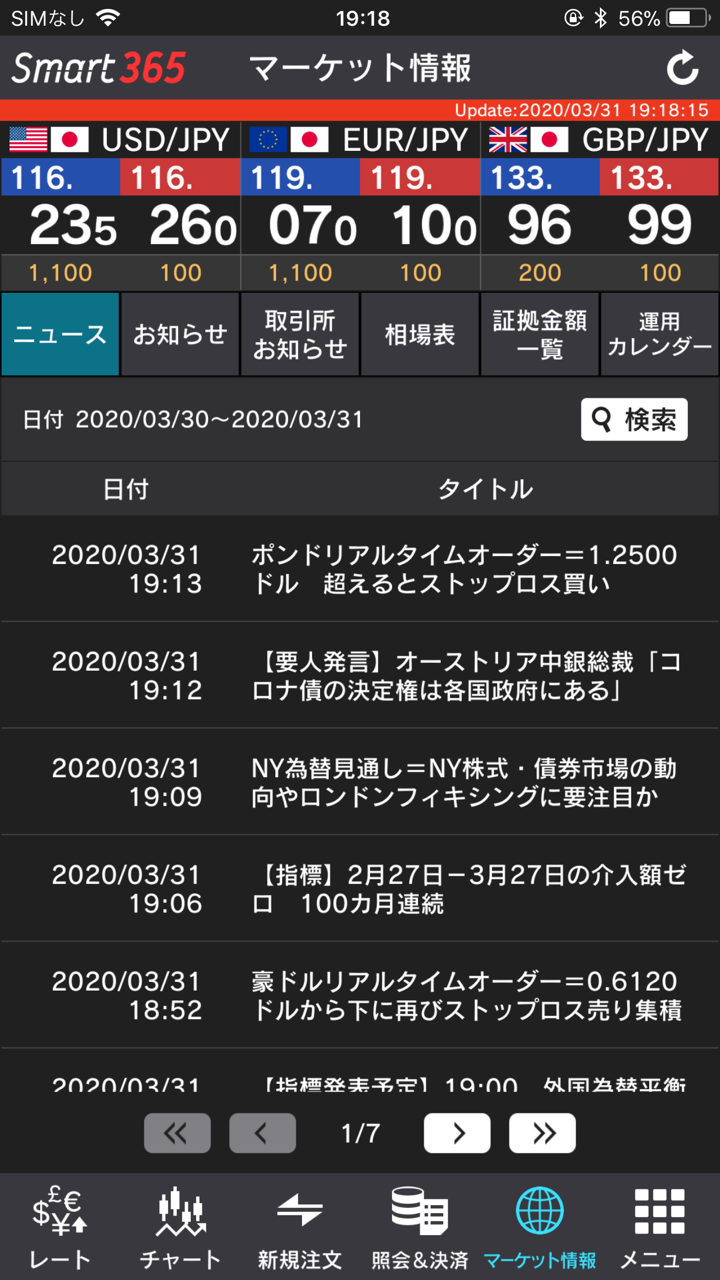The width and height of the screenshot is (720, 1280).
Task: Open the ポンドリアルタイムオーダー news article
Action: (360, 567)
